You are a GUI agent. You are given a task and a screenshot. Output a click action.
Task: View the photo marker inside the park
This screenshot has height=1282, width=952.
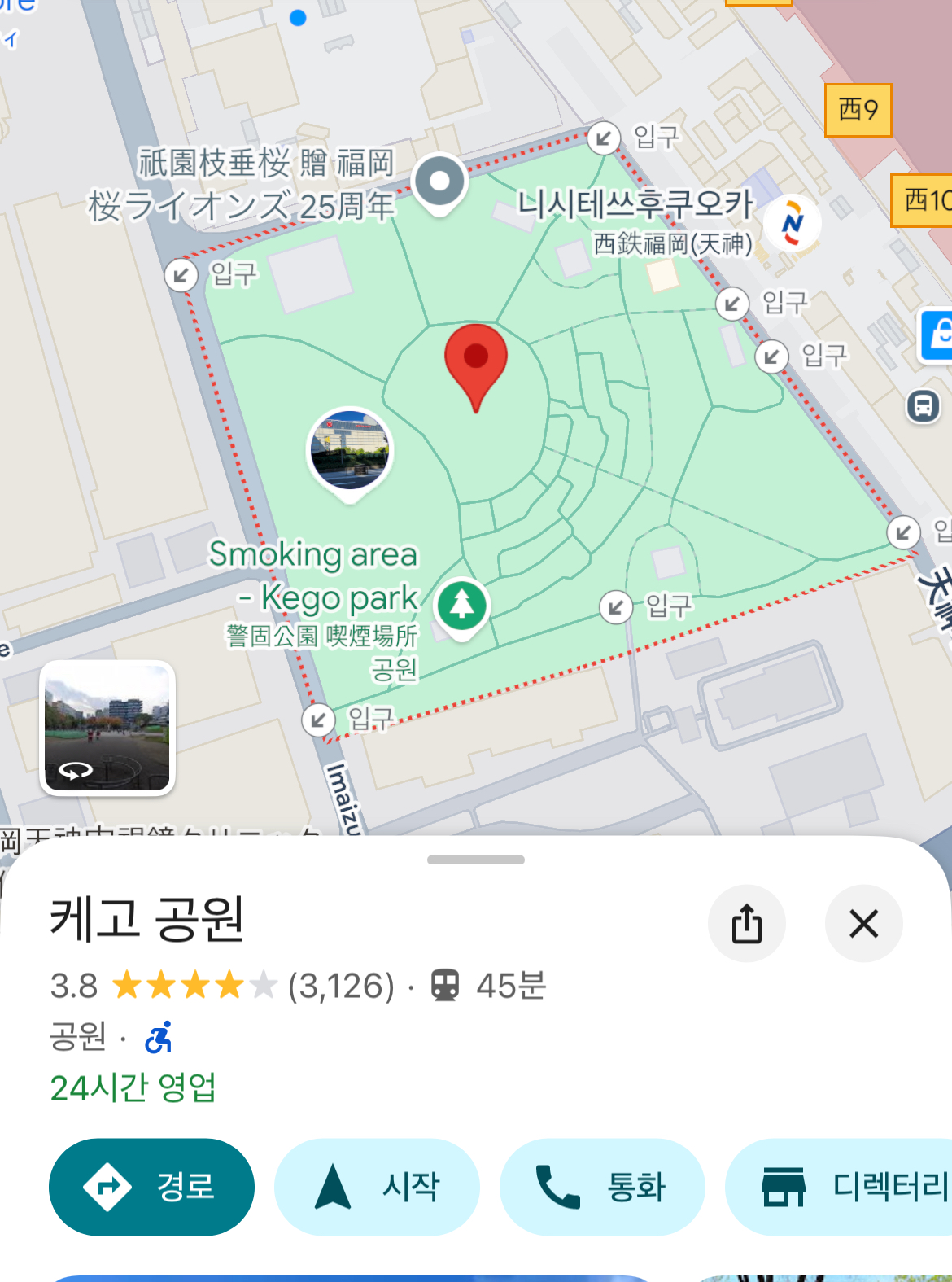click(x=350, y=450)
